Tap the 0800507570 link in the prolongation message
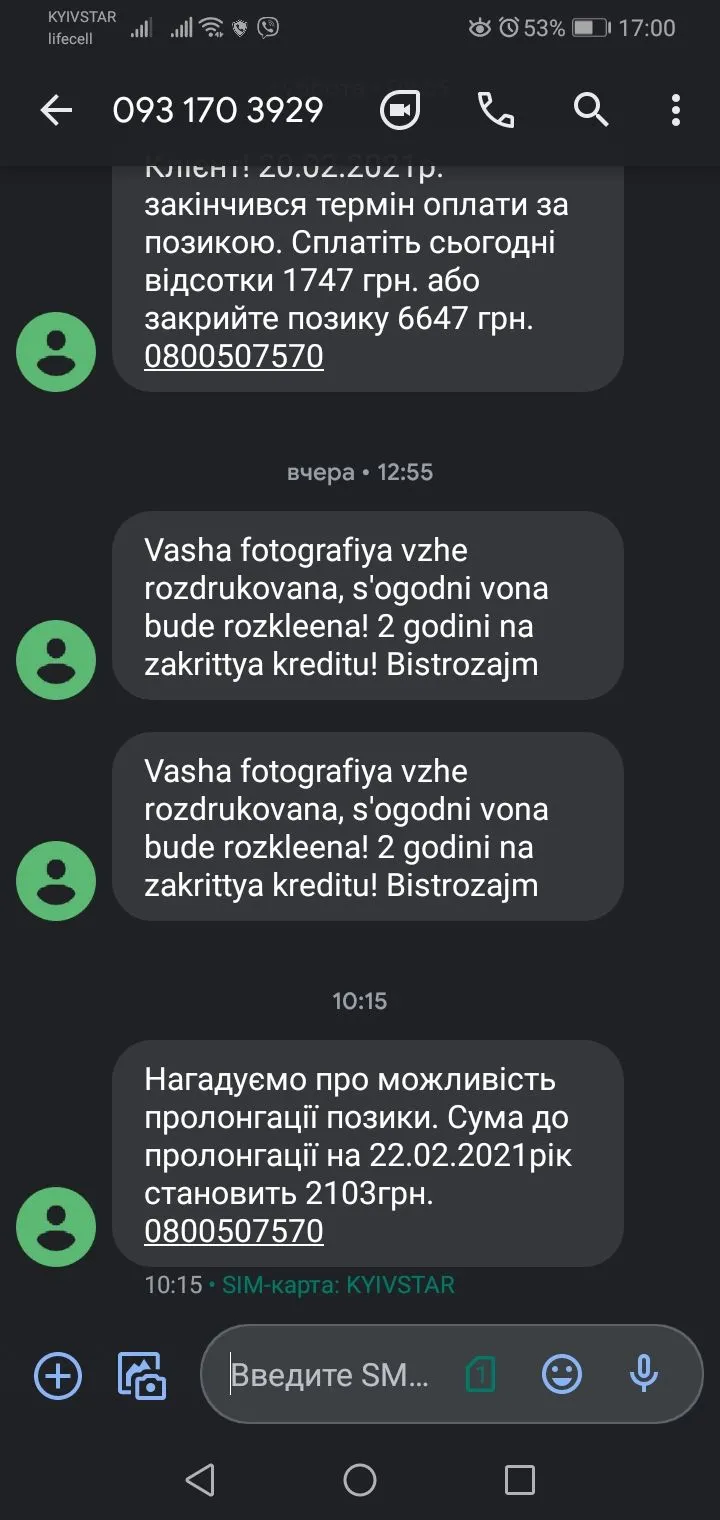 234,1231
